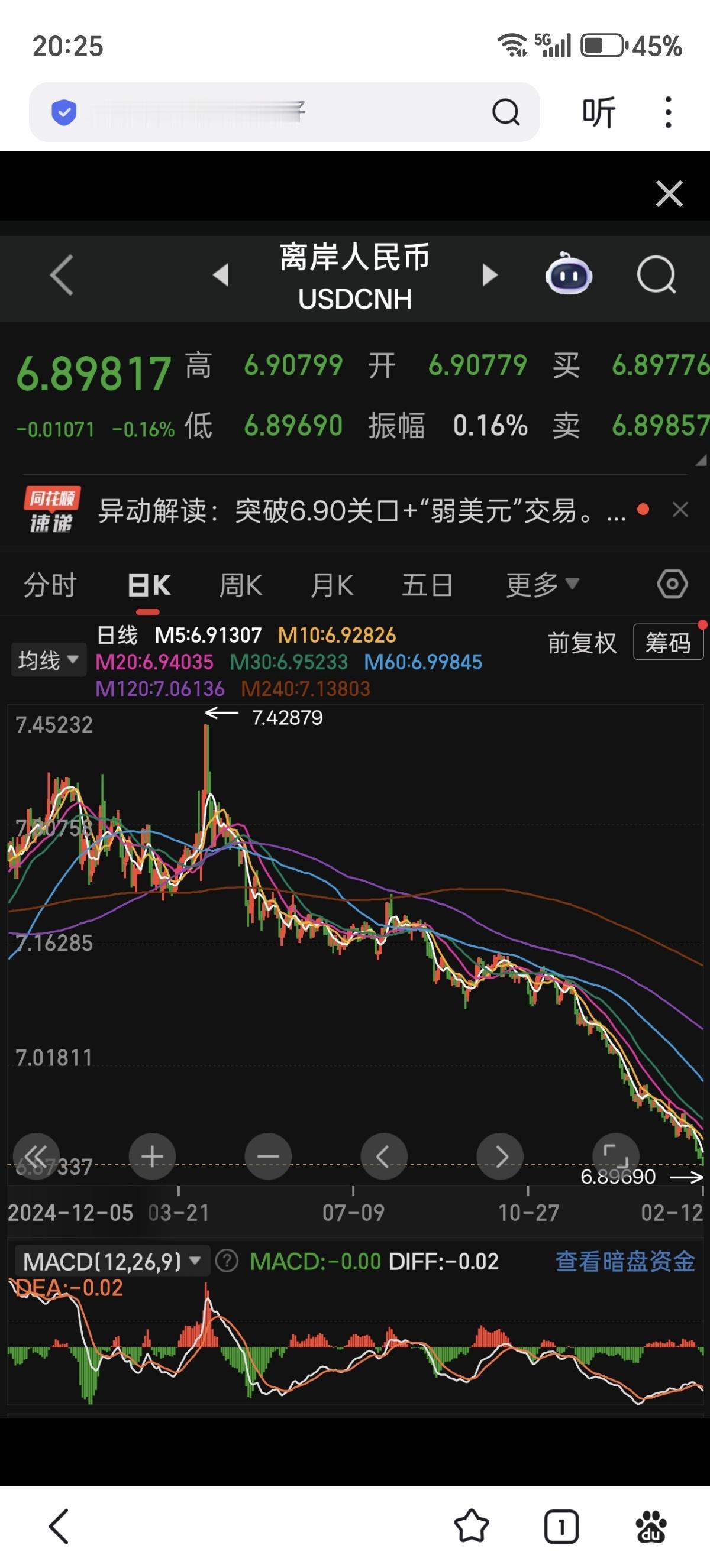Switch to the 月K monthly chart tab

[x=332, y=583]
